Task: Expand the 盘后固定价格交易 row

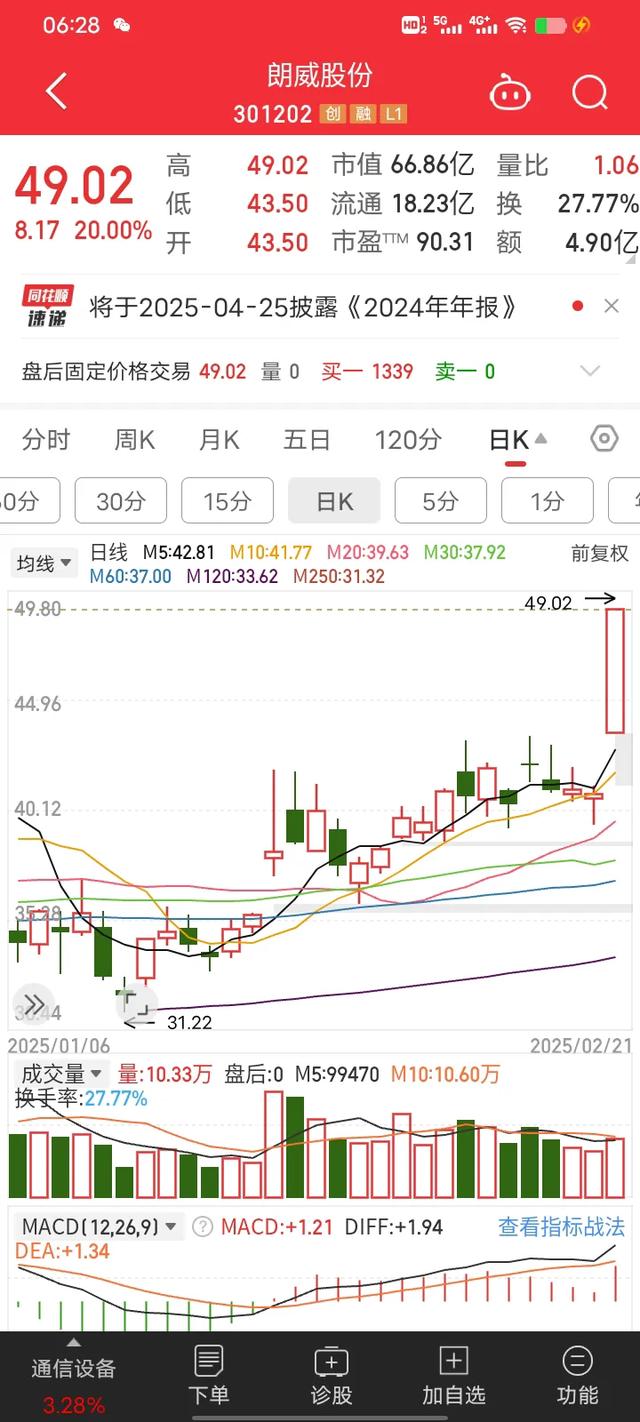Action: click(x=590, y=372)
